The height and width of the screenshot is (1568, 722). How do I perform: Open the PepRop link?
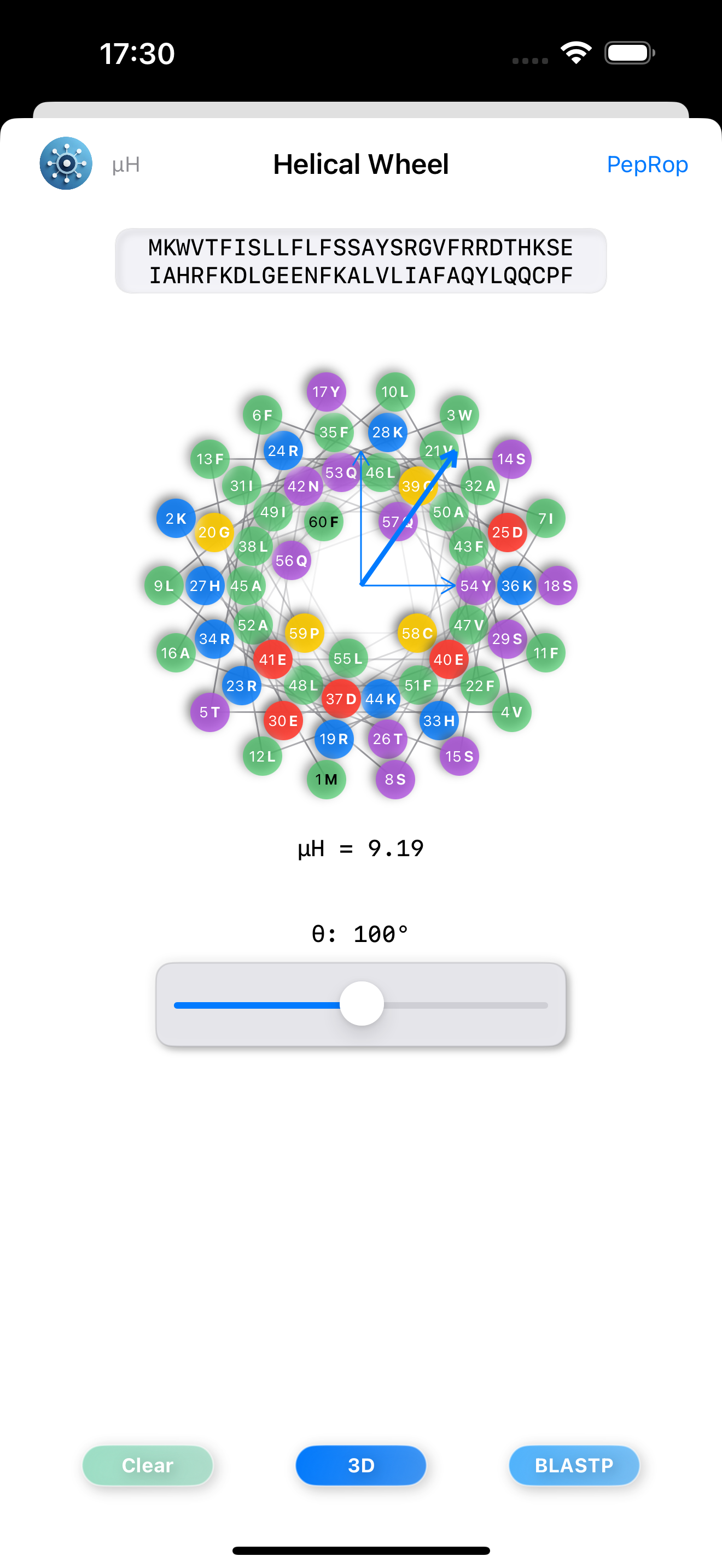point(647,165)
